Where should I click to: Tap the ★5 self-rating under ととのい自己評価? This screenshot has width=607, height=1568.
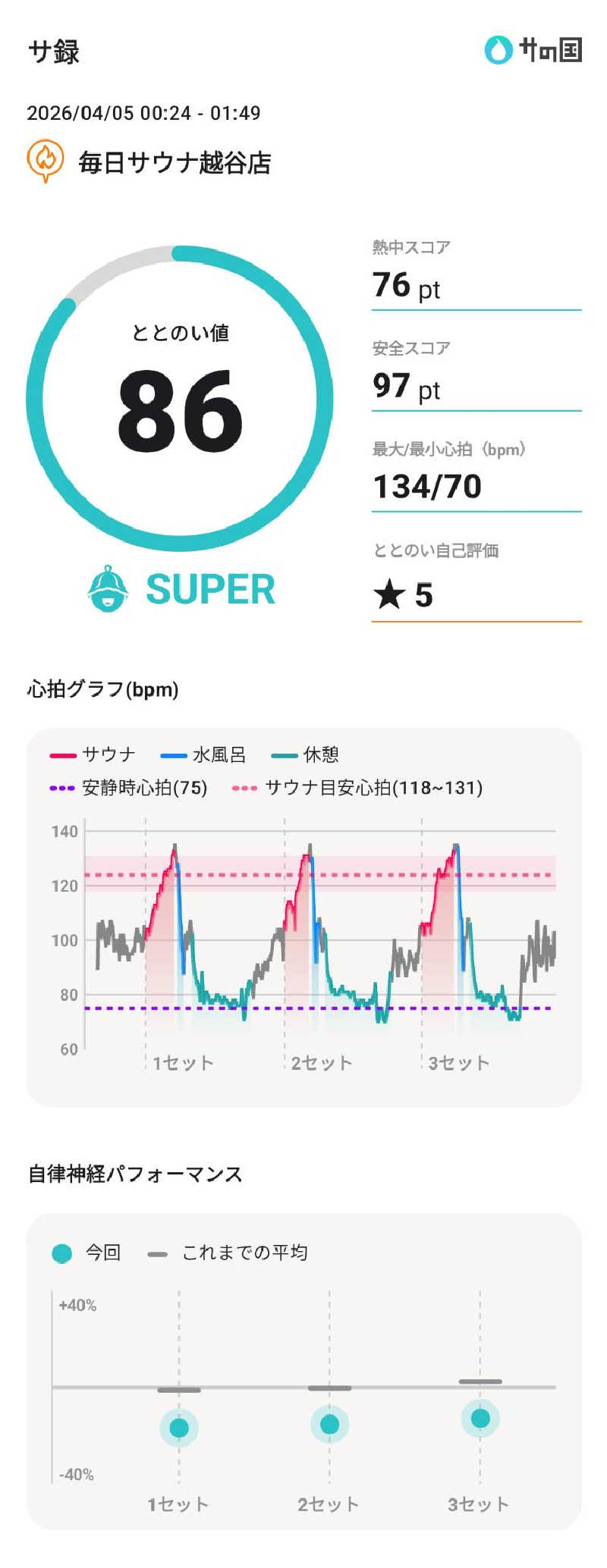tap(402, 597)
